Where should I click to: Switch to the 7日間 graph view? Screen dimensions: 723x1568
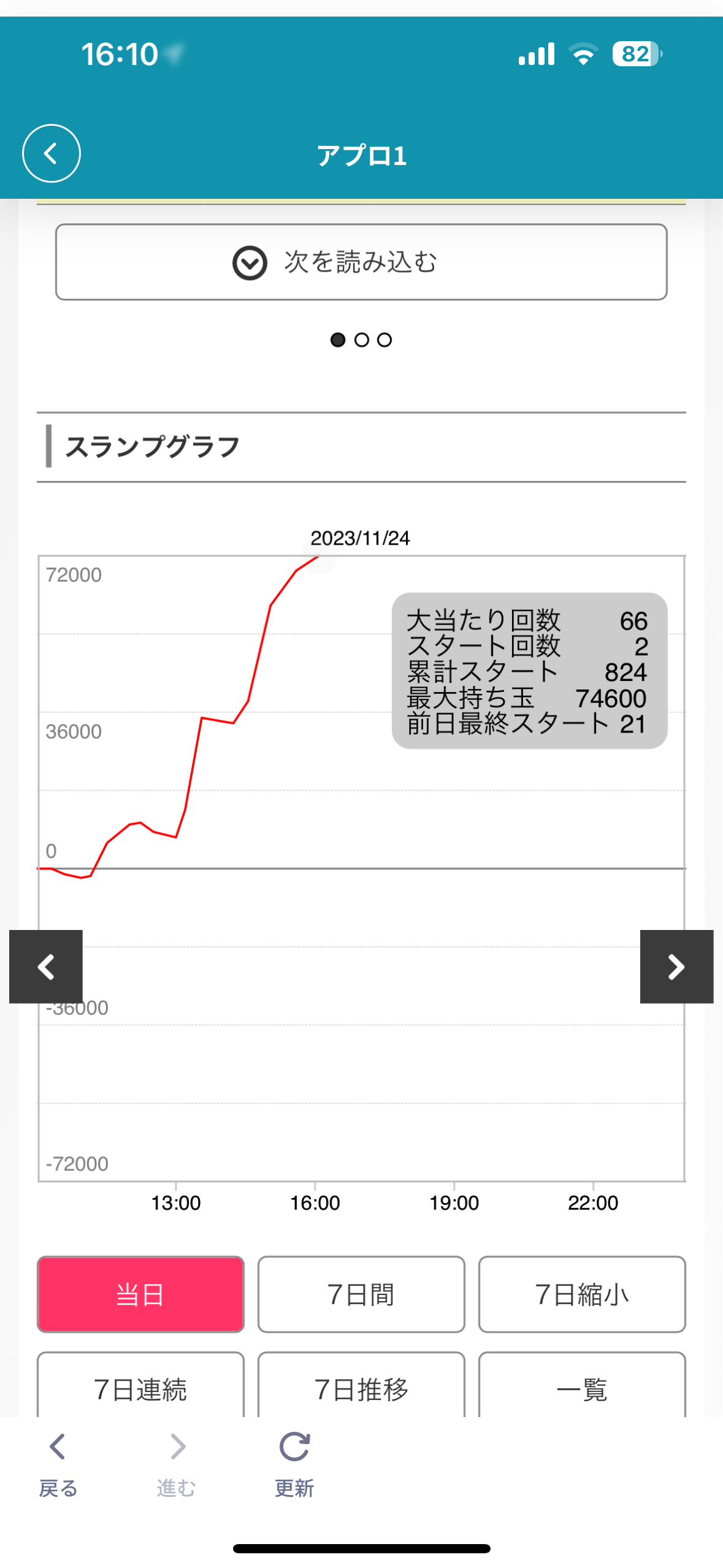(361, 1294)
